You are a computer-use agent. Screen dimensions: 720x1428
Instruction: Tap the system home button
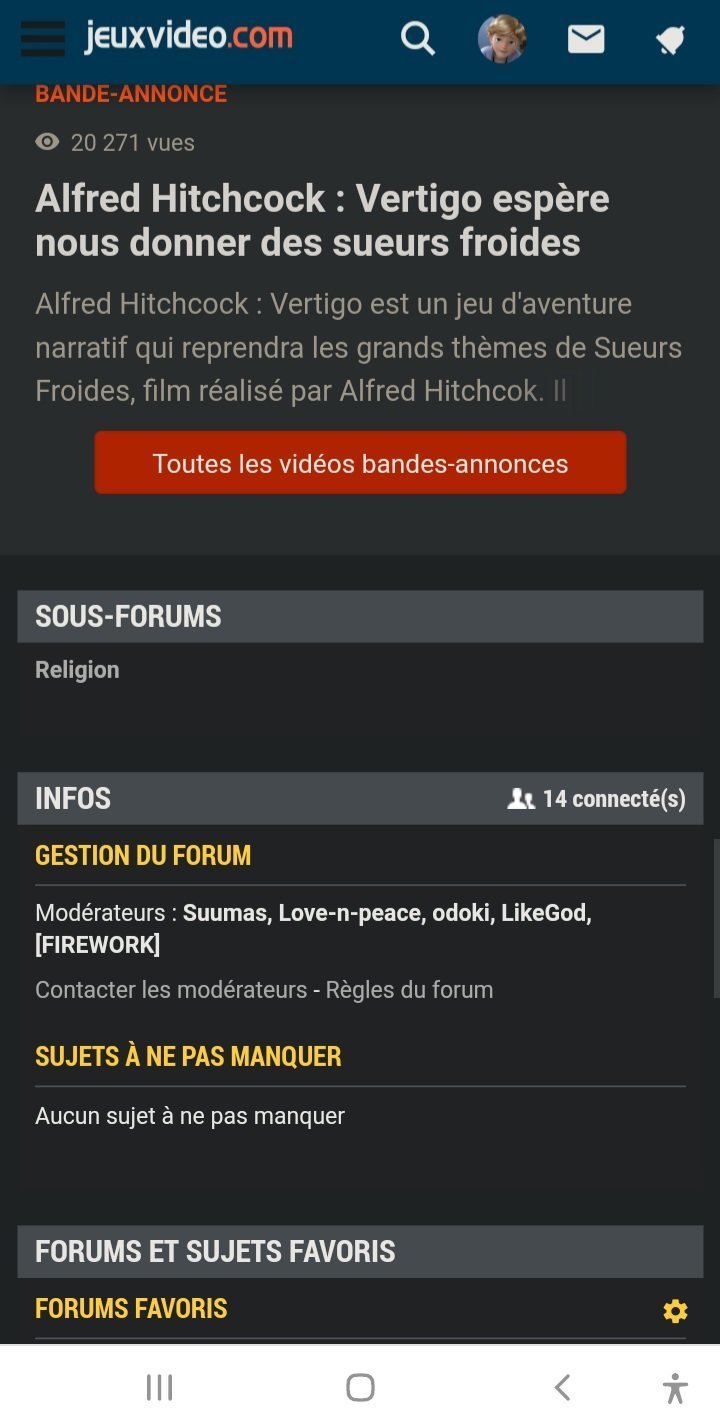[x=360, y=1387]
